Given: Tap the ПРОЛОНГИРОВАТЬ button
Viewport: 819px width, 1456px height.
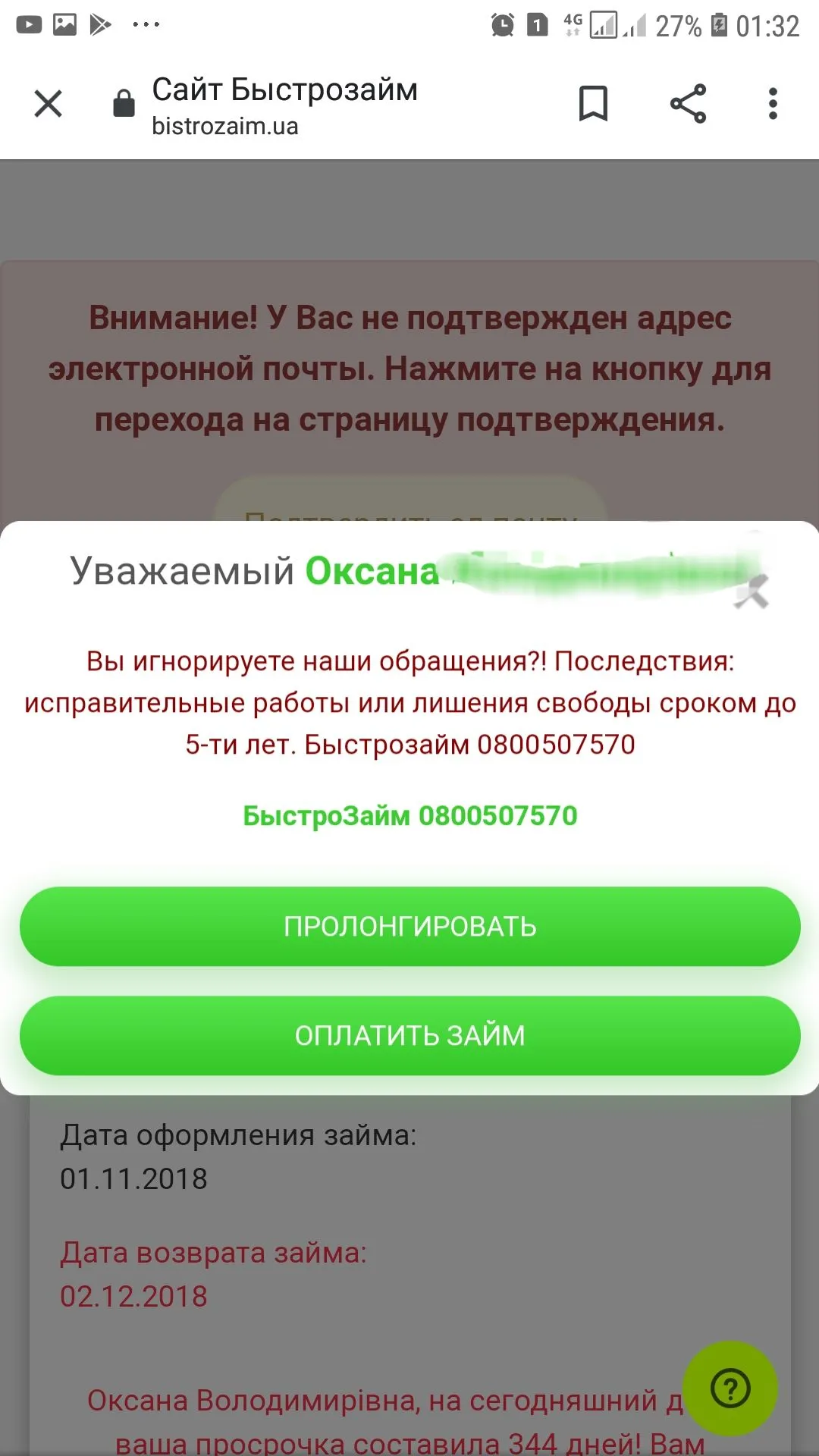Looking at the screenshot, I should (x=409, y=927).
